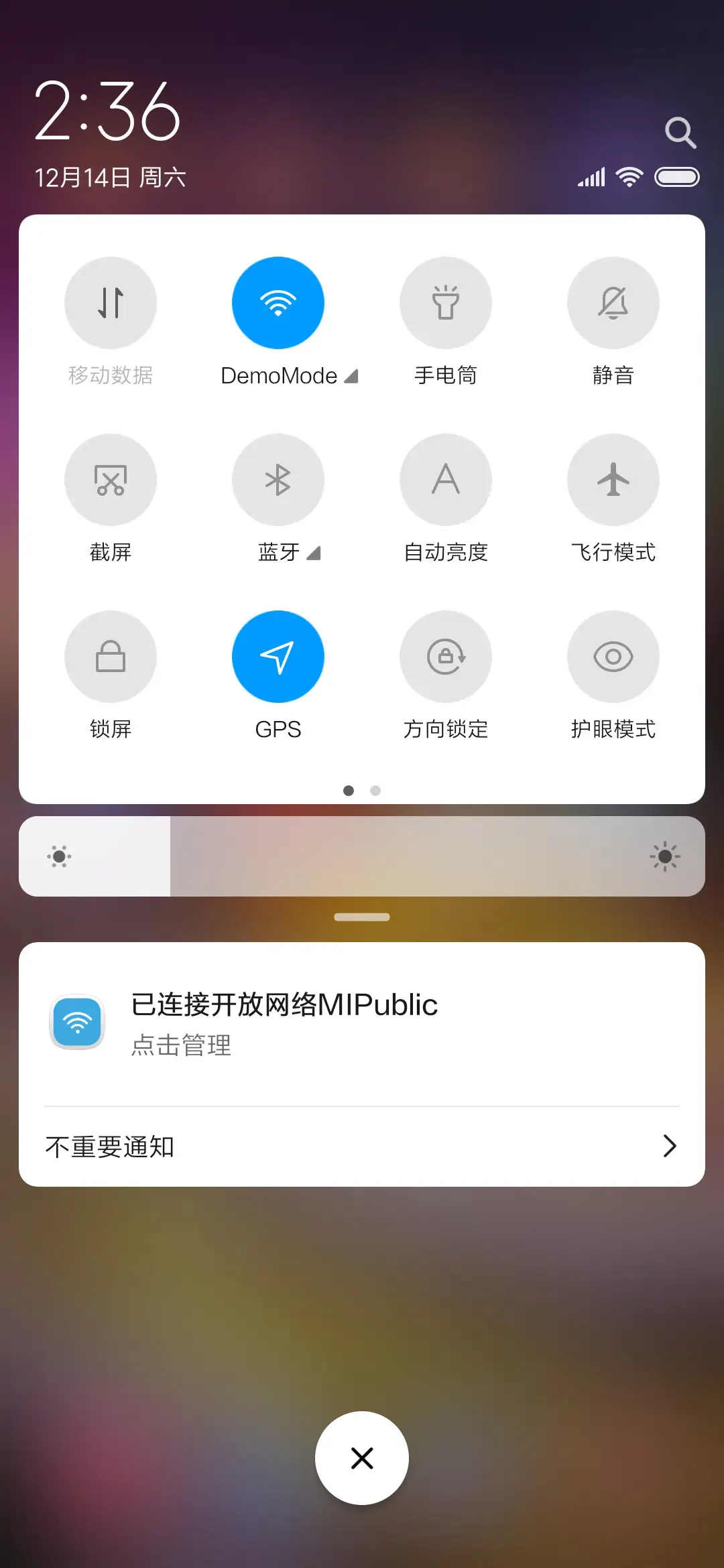Disable the DemoMode WiFi connection
The height and width of the screenshot is (1568, 724).
[x=278, y=303]
